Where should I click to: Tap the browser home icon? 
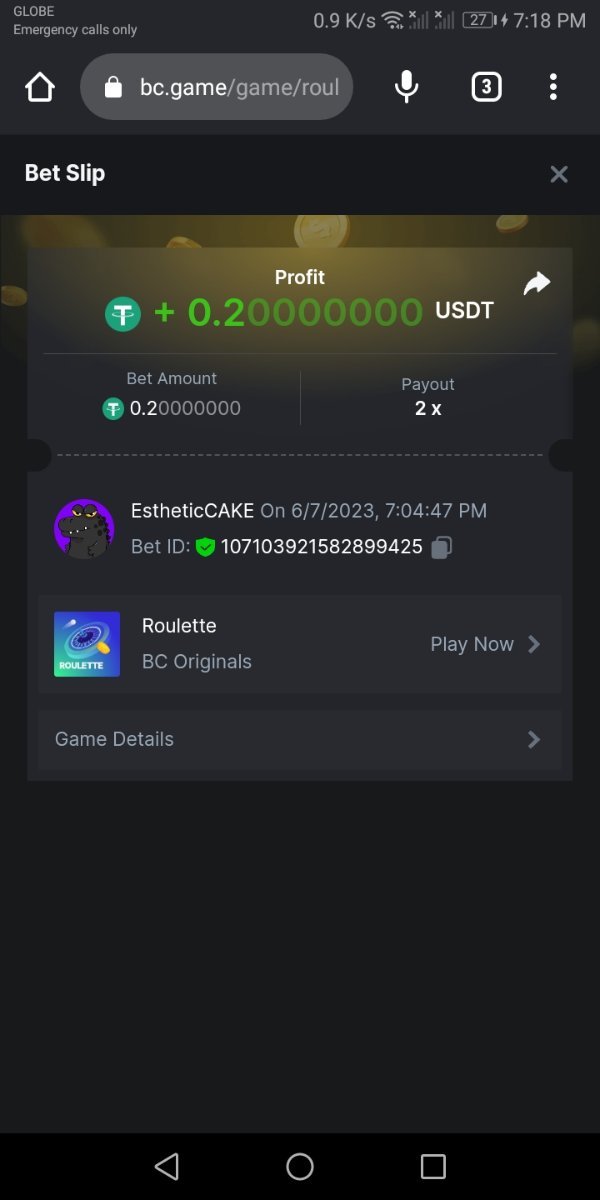pos(40,88)
